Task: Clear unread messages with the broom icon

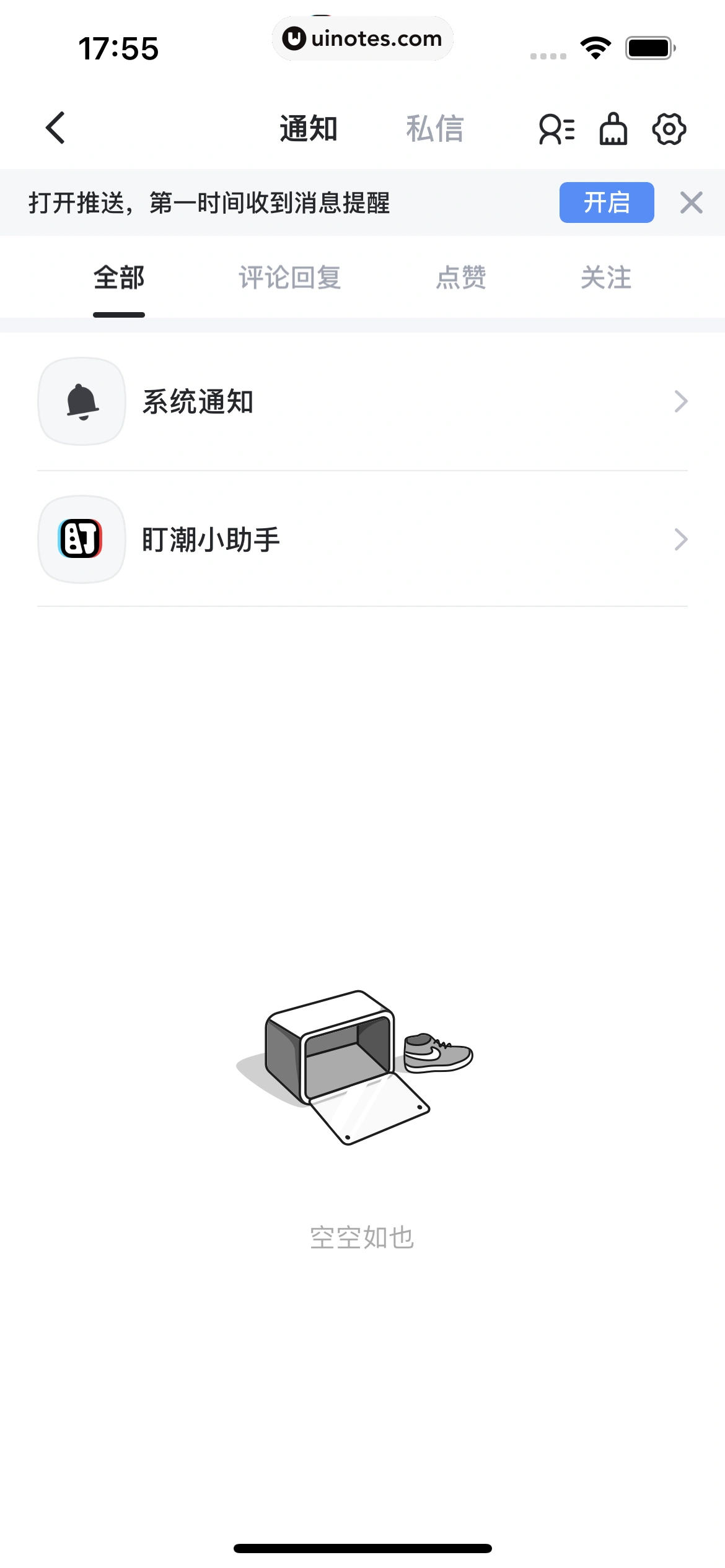Action: pyautogui.click(x=613, y=129)
